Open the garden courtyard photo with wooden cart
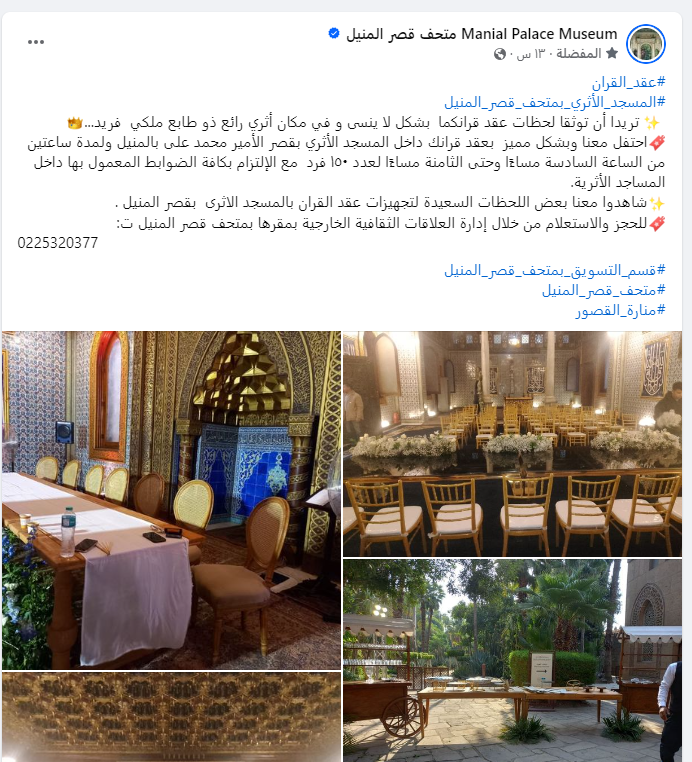The image size is (692, 762). point(512,660)
